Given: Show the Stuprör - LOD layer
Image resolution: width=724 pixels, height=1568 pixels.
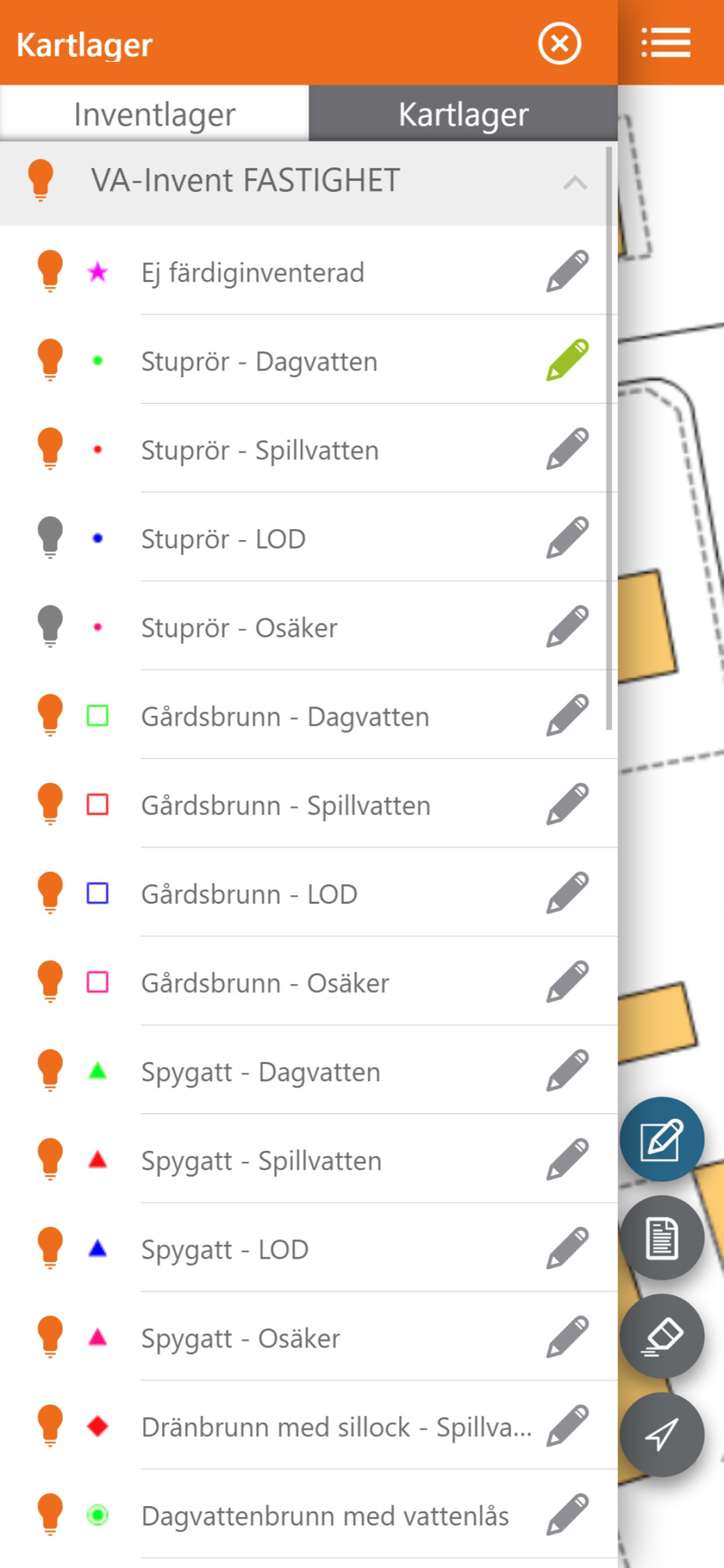Looking at the screenshot, I should [50, 537].
